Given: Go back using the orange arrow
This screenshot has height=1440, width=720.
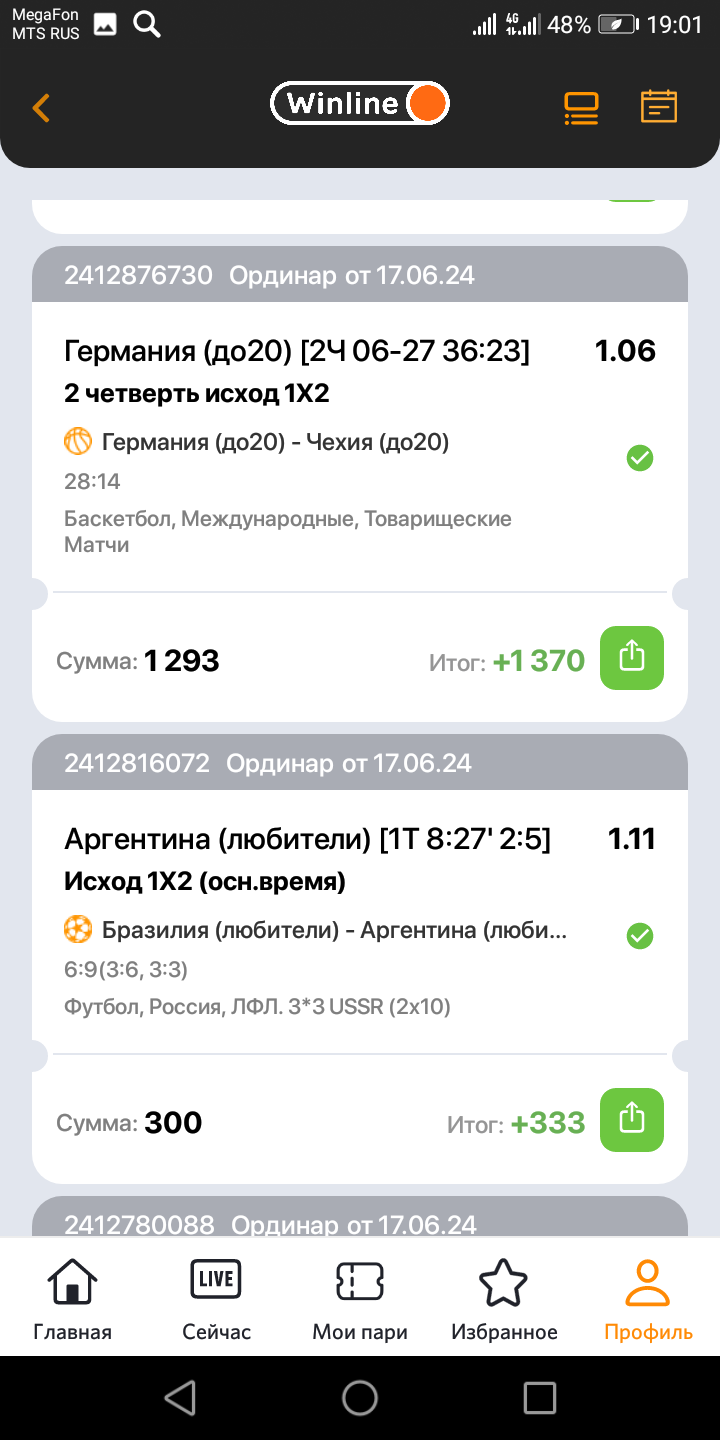Looking at the screenshot, I should coord(41,107).
